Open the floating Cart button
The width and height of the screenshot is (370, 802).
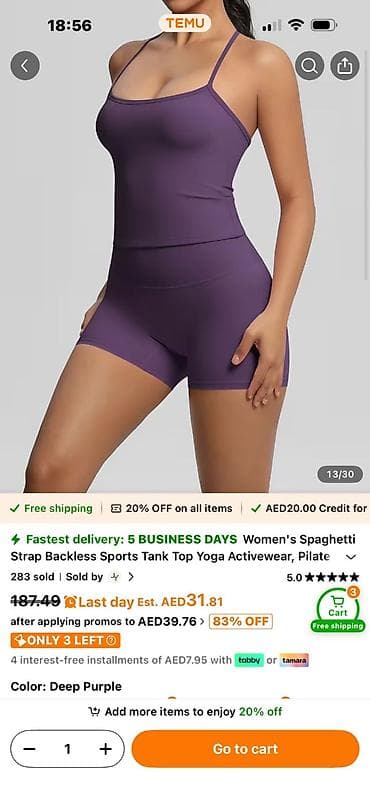coord(338,610)
